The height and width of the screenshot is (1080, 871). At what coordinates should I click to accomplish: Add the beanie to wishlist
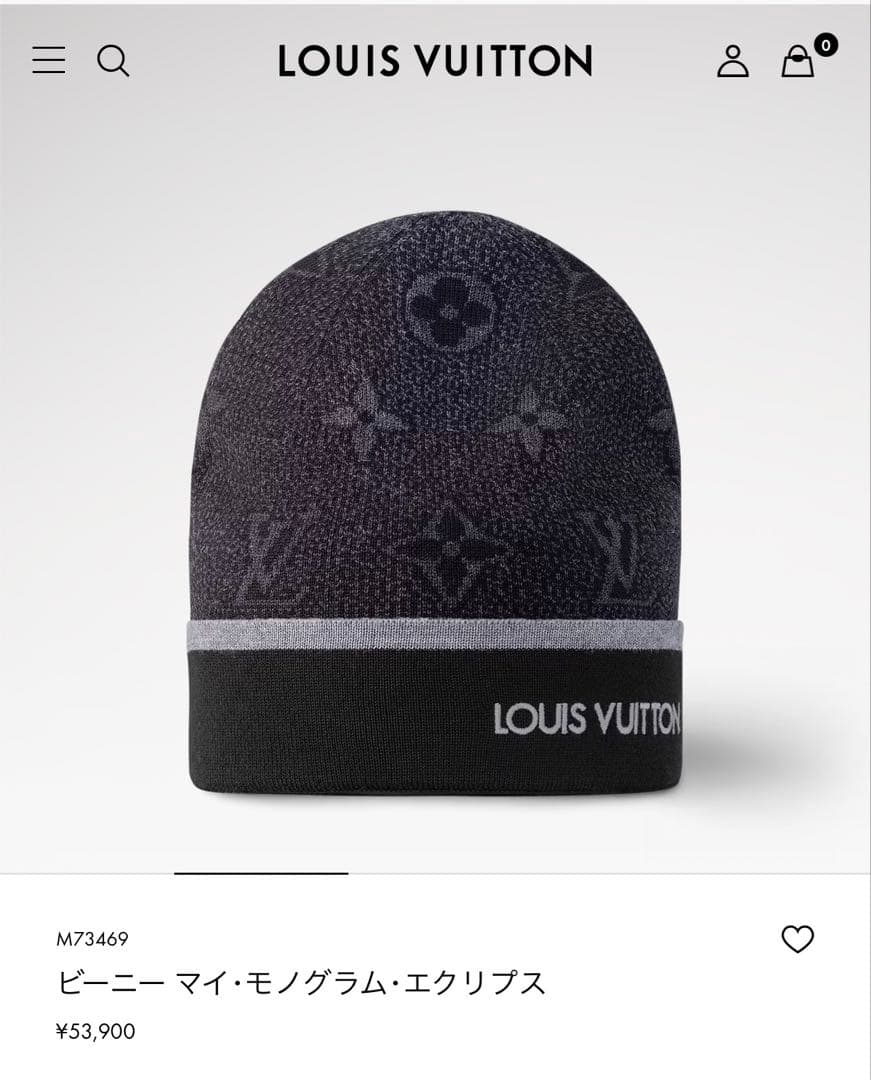(x=797, y=939)
